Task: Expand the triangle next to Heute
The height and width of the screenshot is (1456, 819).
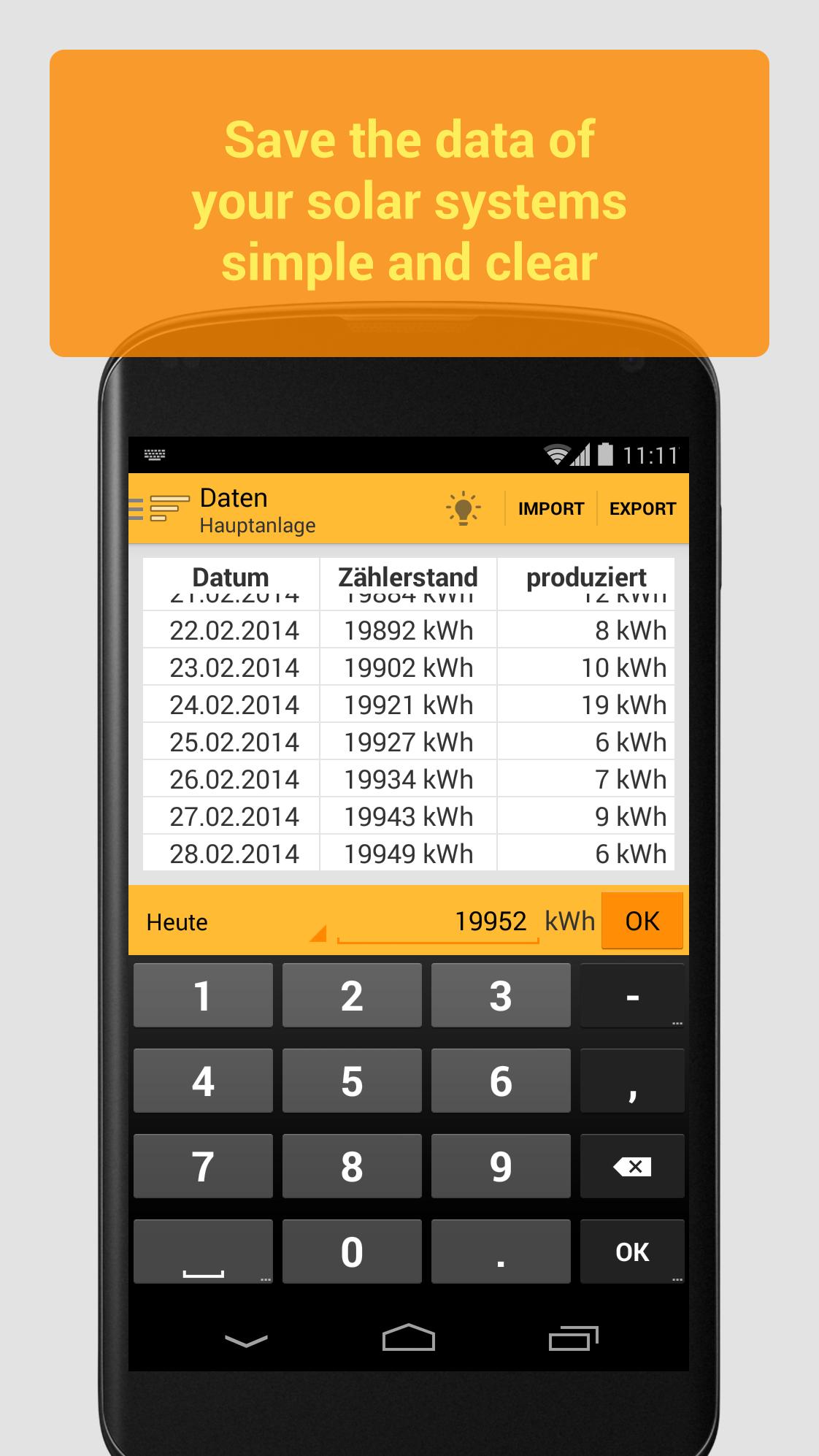Action: pos(318,935)
